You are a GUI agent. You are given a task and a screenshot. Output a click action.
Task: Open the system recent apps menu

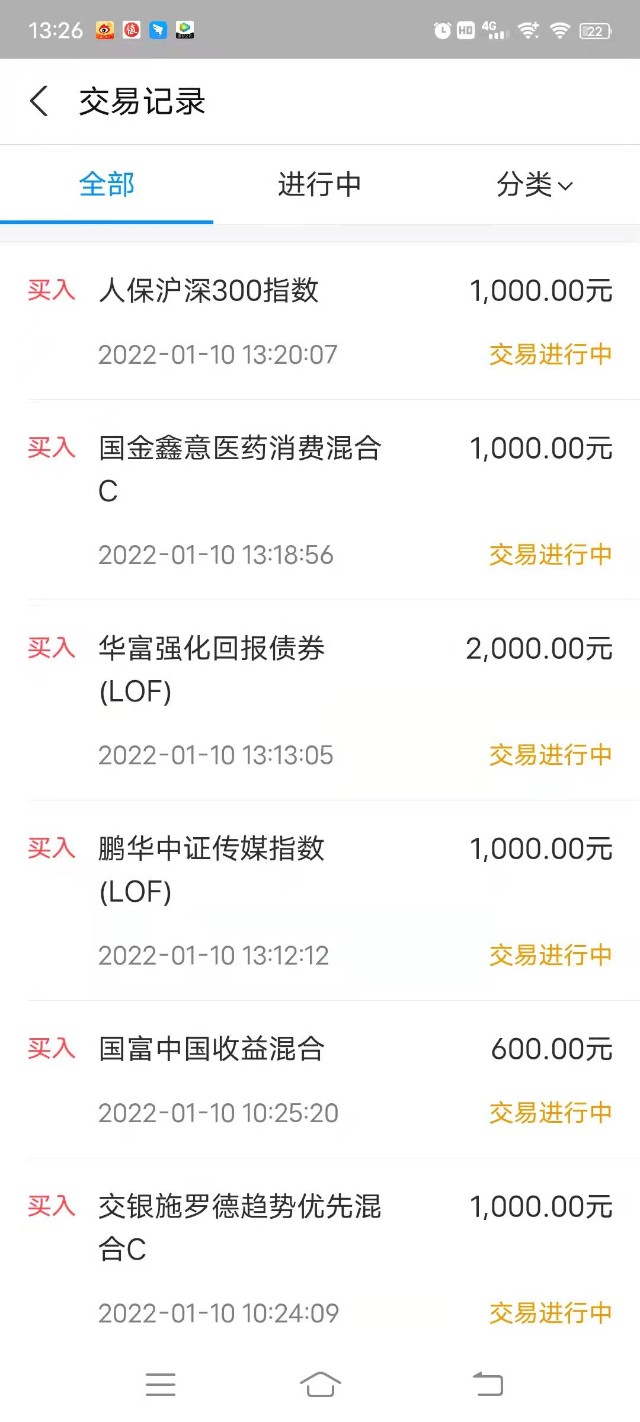[x=160, y=1384]
